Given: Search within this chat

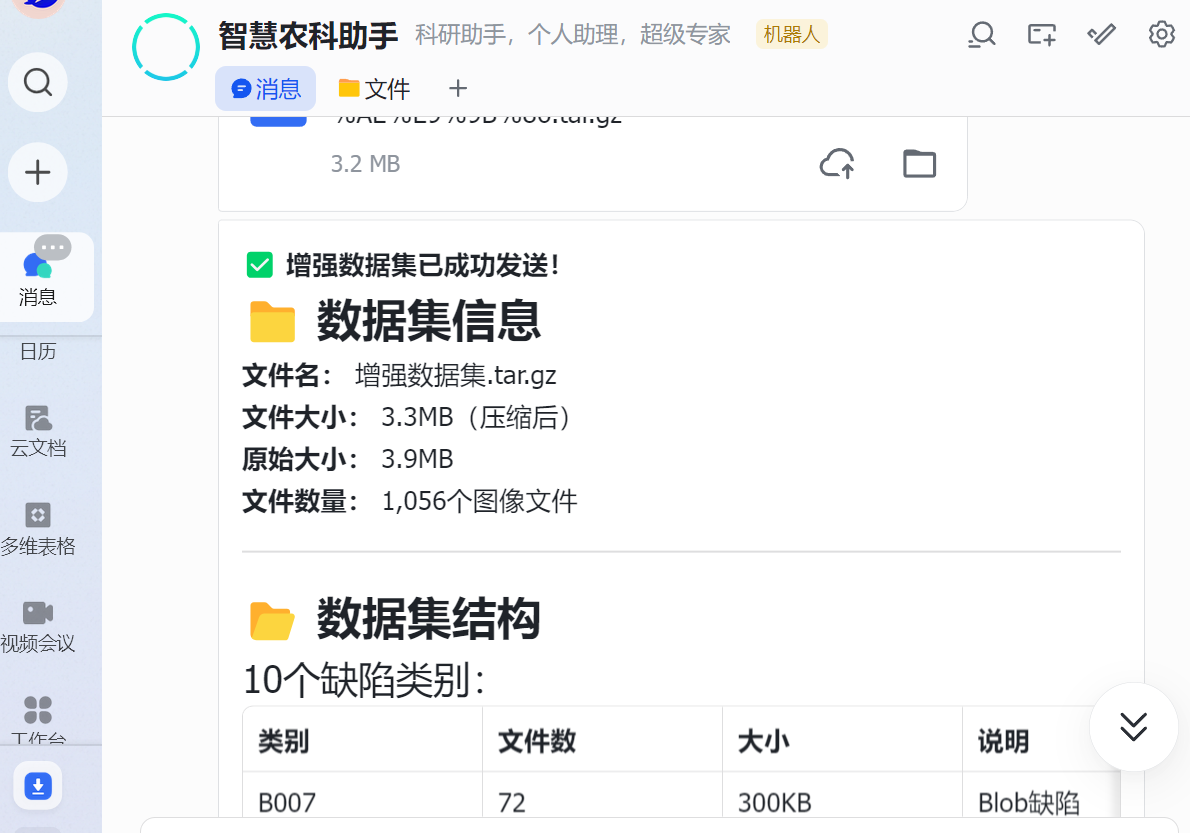Looking at the screenshot, I should (x=982, y=35).
